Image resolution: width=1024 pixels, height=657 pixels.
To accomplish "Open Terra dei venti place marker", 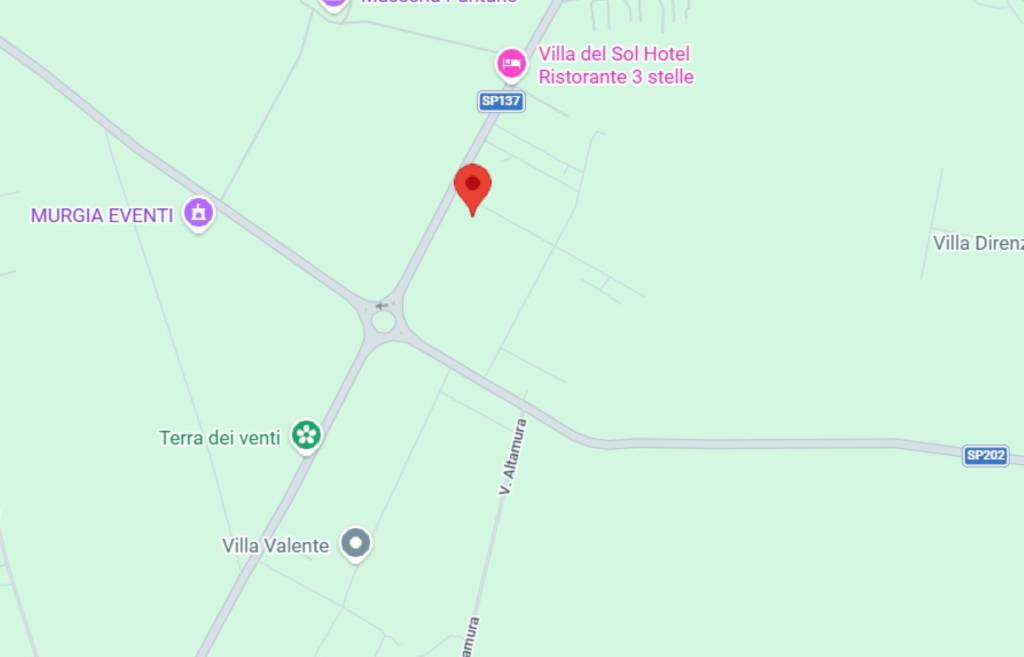I will pyautogui.click(x=306, y=435).
